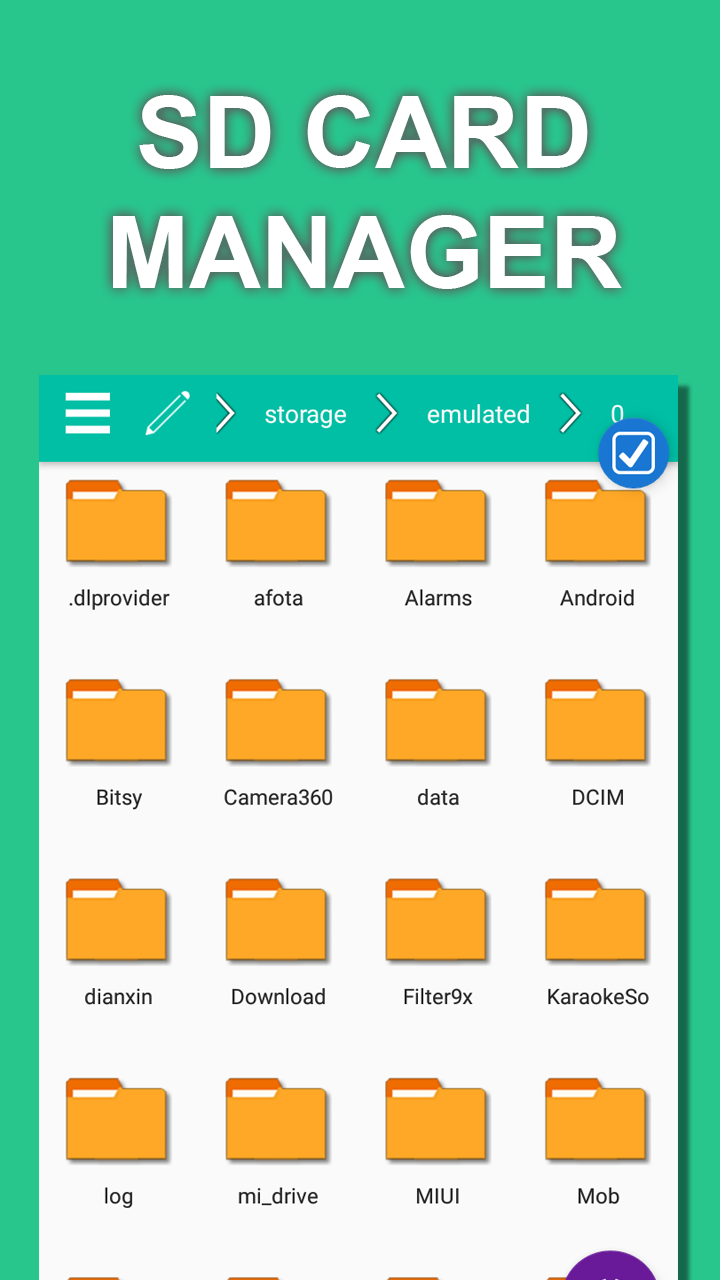The image size is (720, 1280).
Task: Open the navigation drawer menu
Action: point(88,413)
